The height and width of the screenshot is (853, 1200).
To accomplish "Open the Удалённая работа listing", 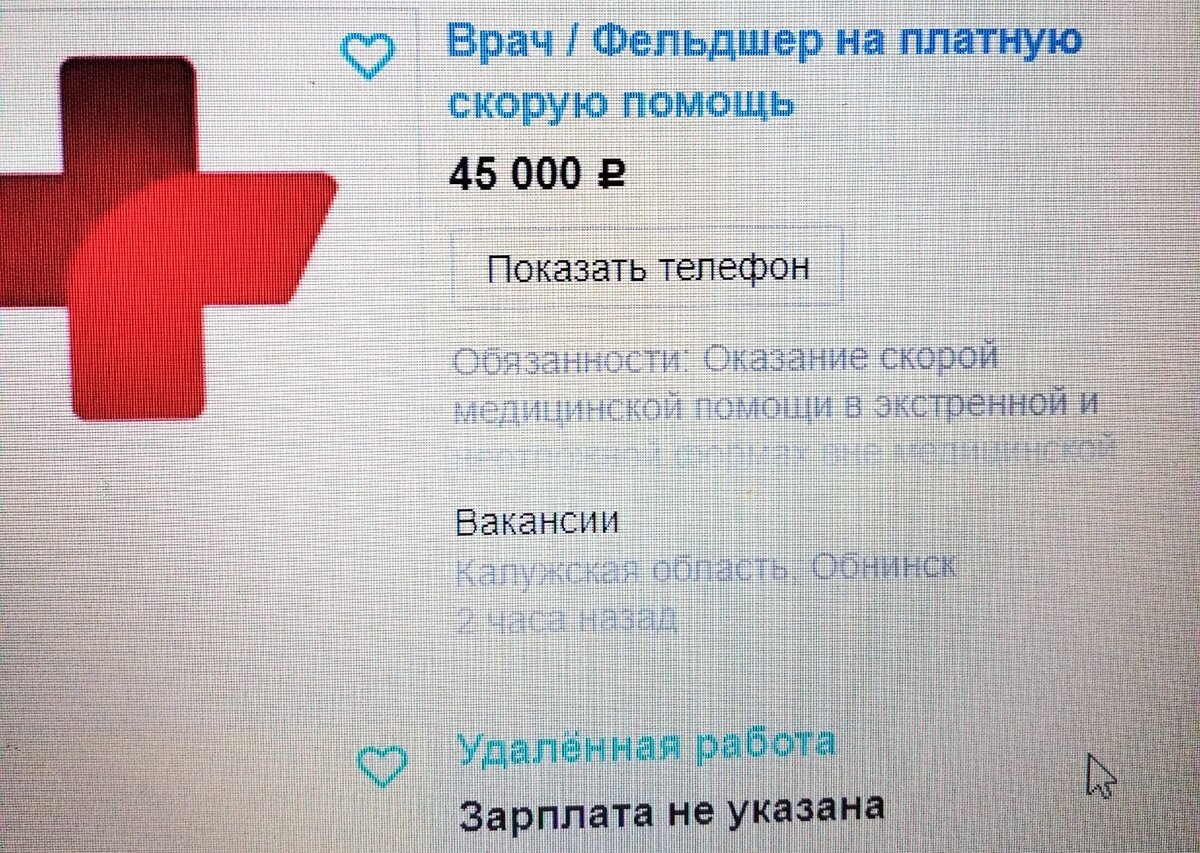I will pyautogui.click(x=646, y=745).
